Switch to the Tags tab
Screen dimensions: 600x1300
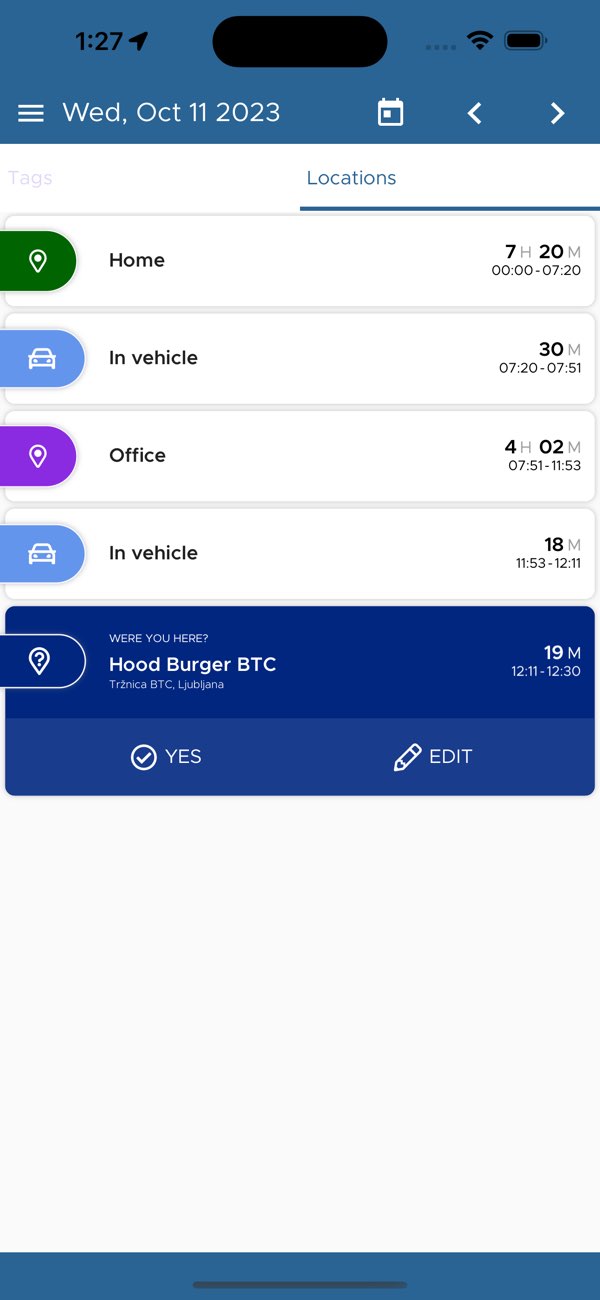pyautogui.click(x=30, y=178)
